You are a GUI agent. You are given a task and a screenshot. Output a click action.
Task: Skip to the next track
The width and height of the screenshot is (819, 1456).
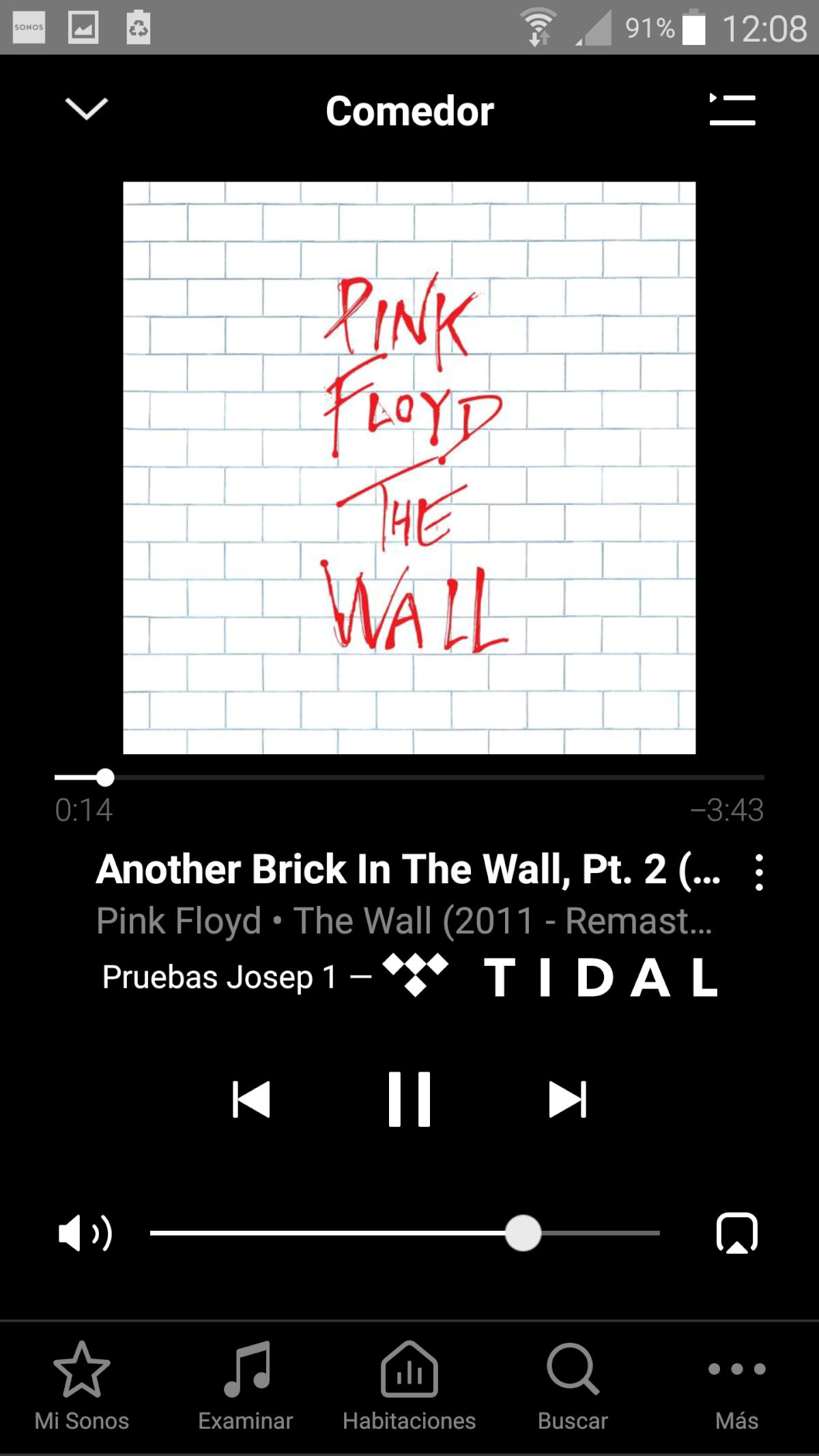568,1099
